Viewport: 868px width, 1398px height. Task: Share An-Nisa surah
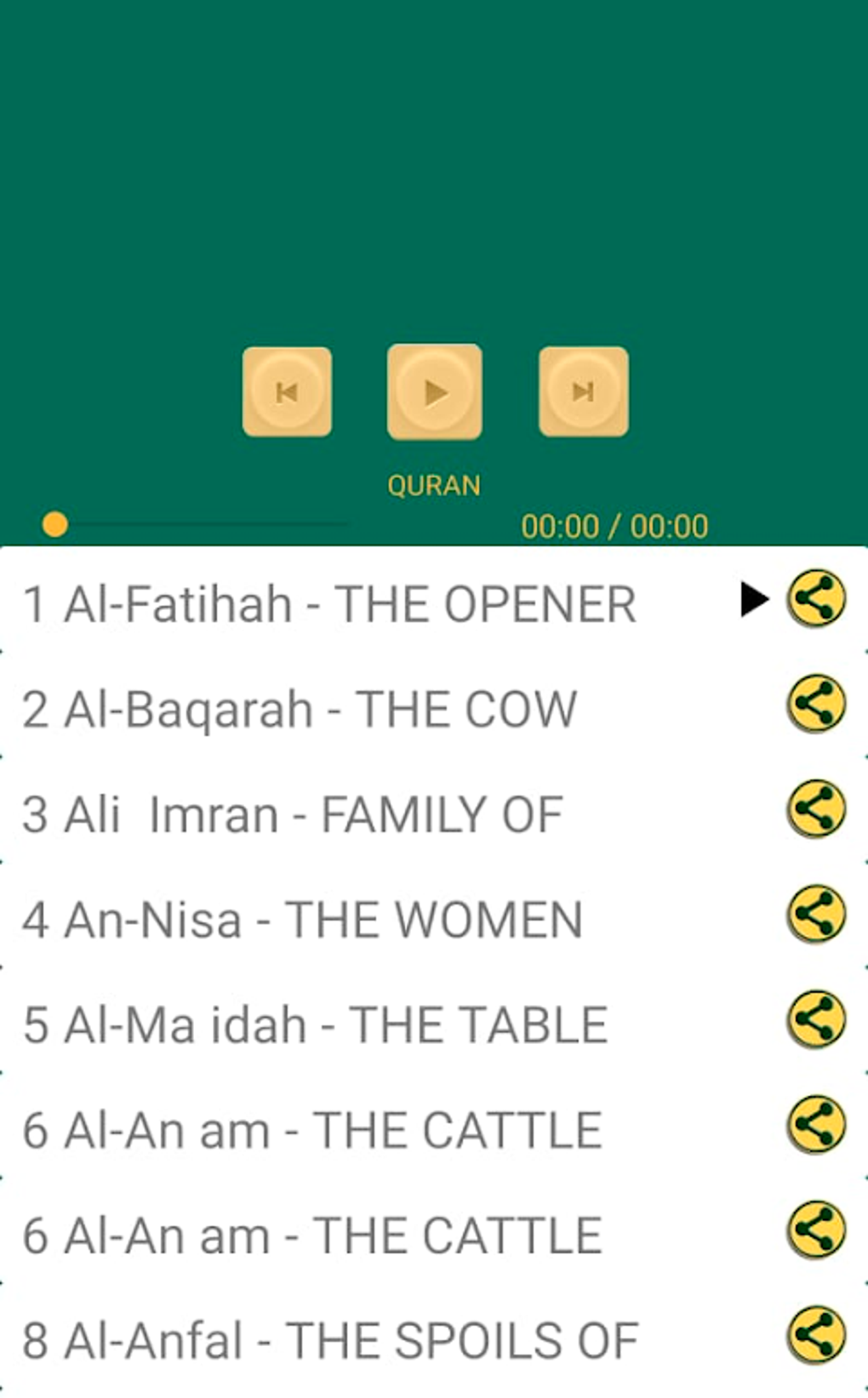[815, 914]
